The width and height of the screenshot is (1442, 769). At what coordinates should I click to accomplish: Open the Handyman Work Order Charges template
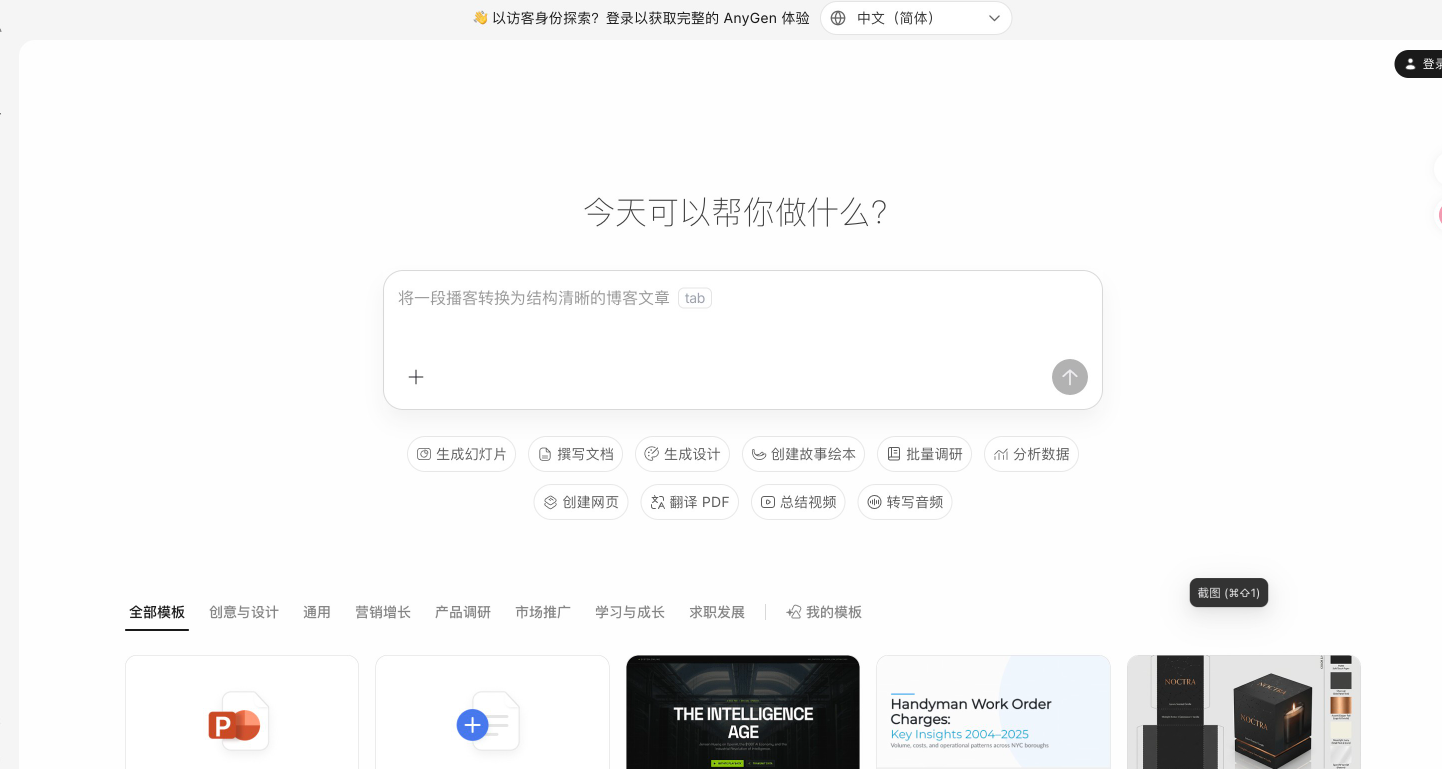pyautogui.click(x=993, y=712)
